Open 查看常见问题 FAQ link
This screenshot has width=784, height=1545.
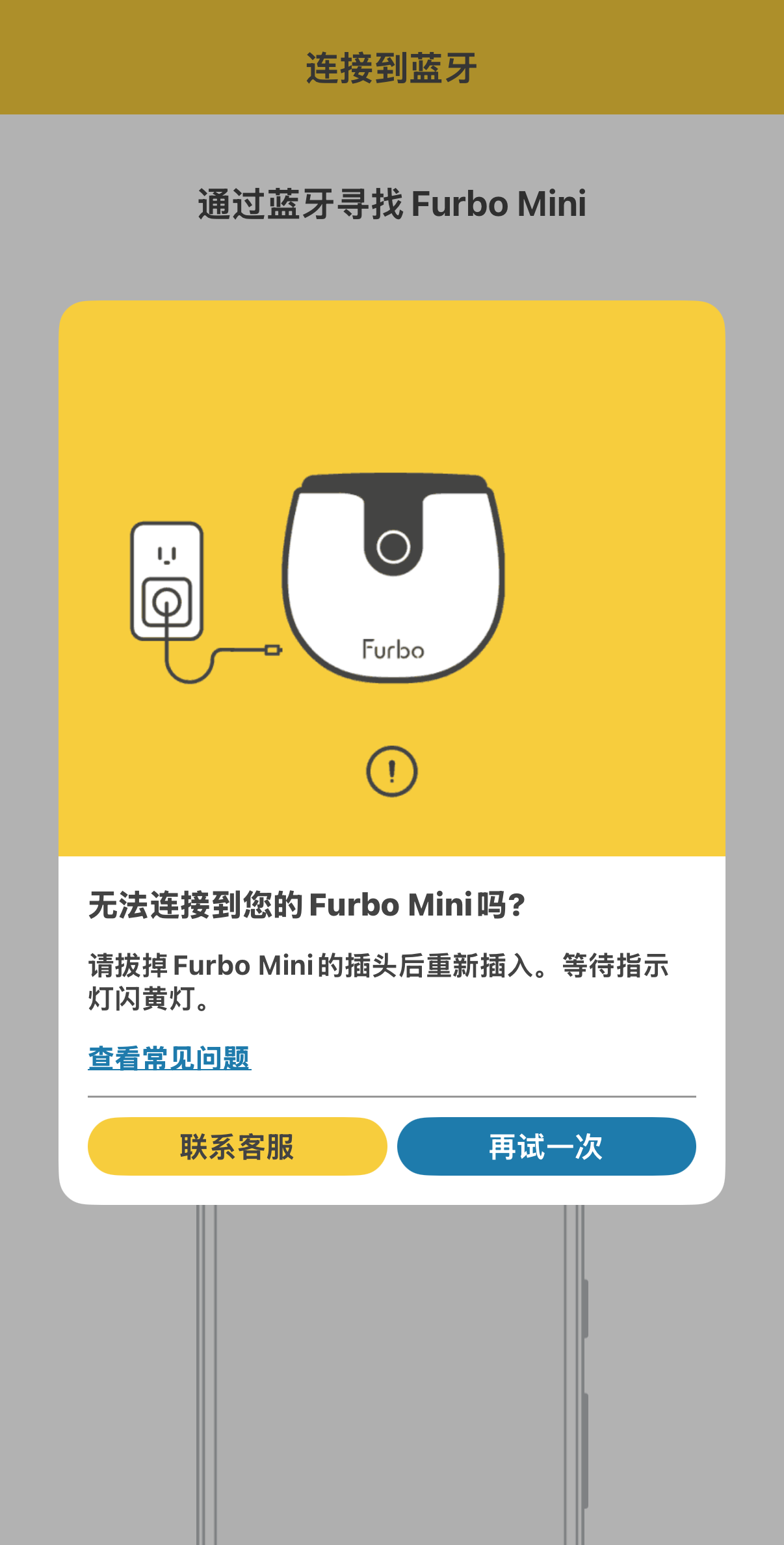point(169,1057)
